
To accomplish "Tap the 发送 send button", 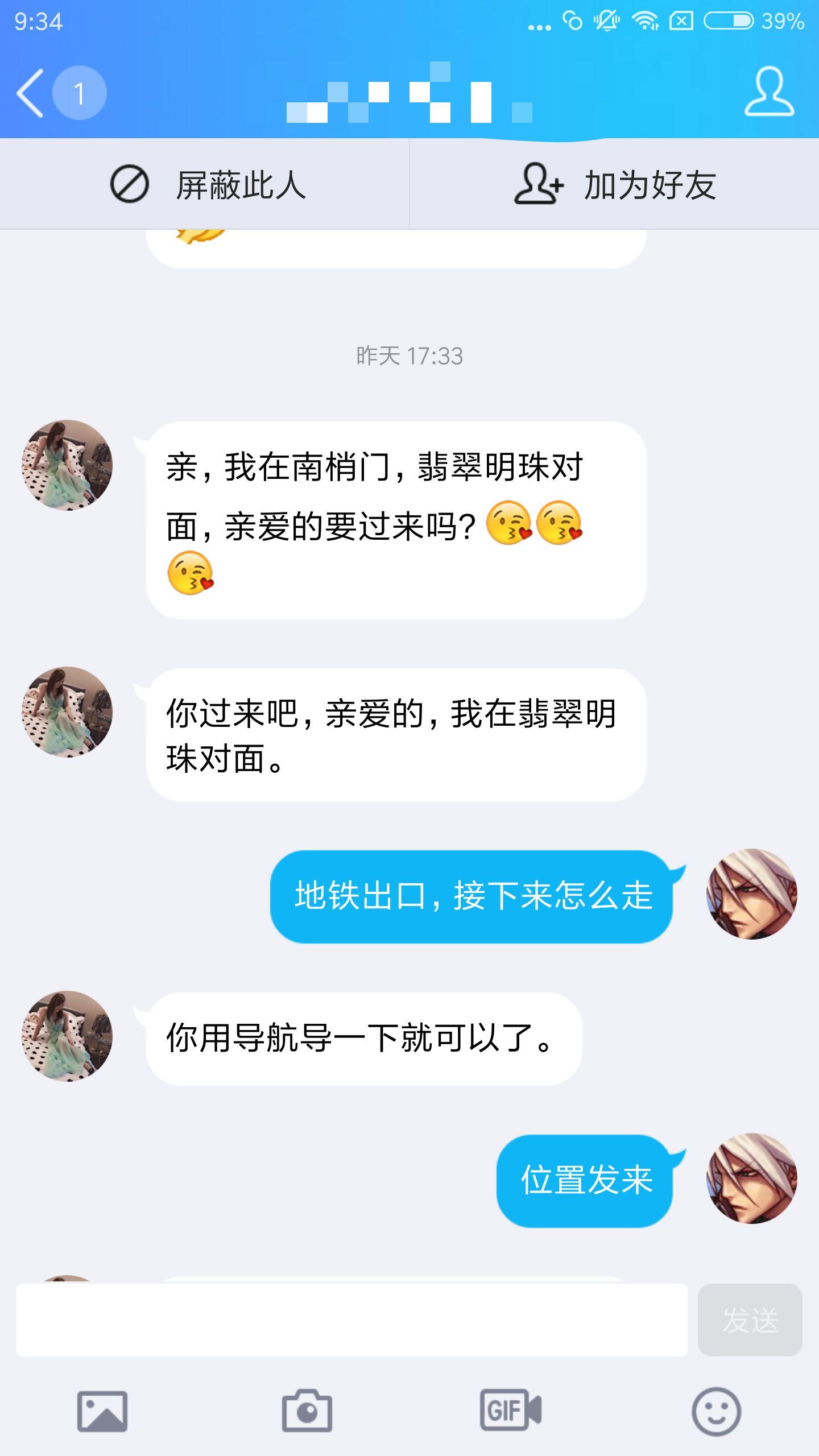I will [x=750, y=1319].
